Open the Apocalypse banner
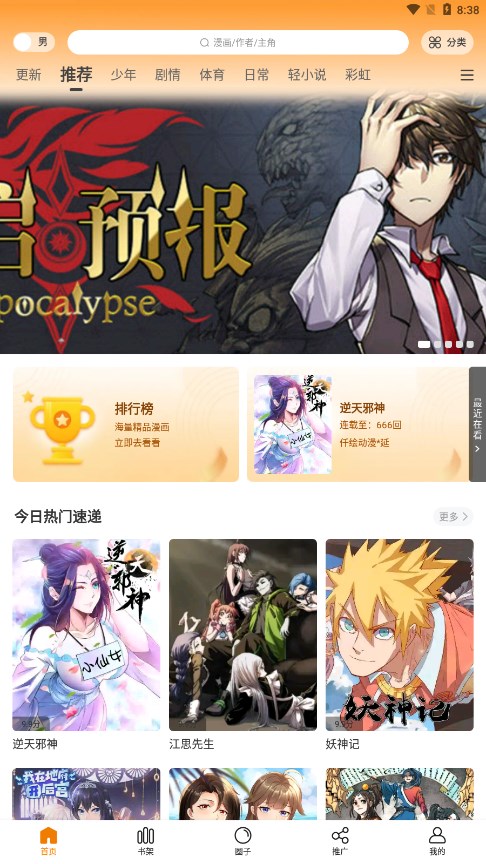This screenshot has height=864, width=486. point(243,223)
